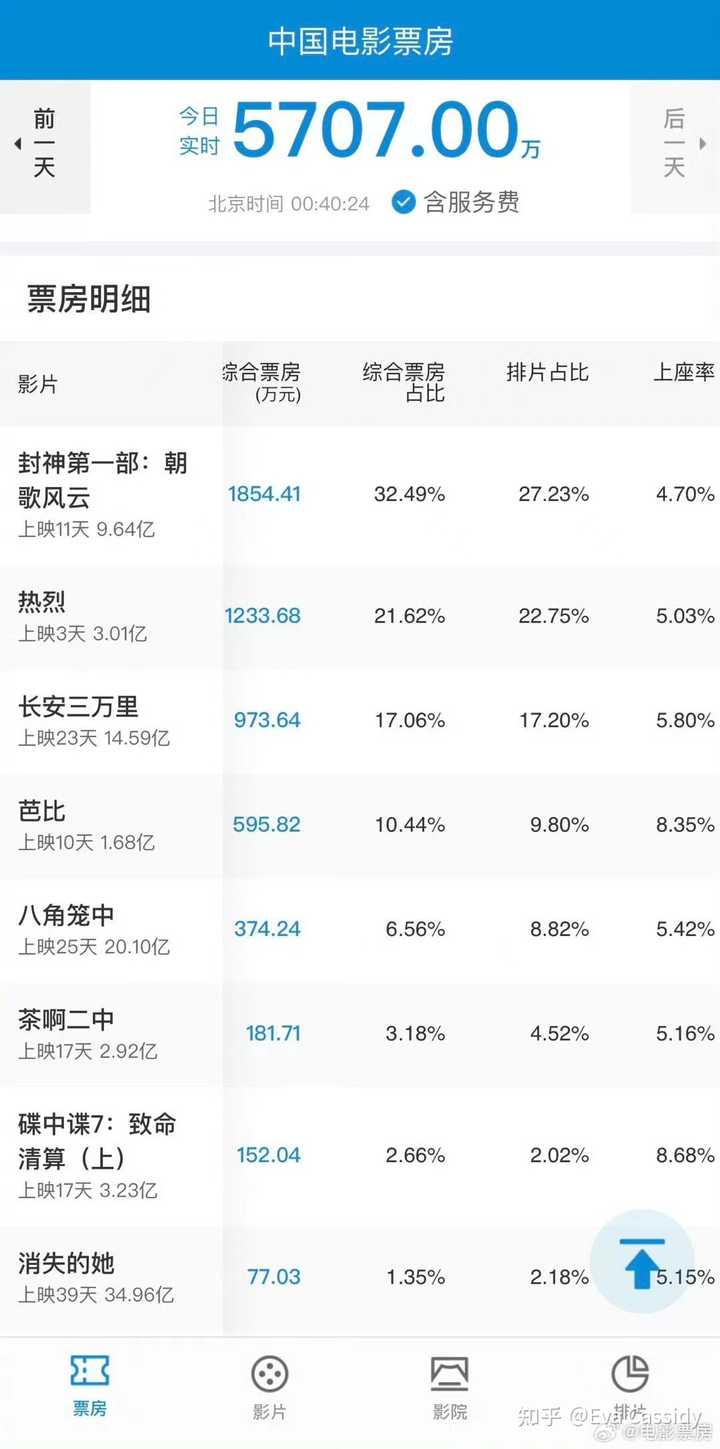Select the 茶啊二中 row

tap(360, 1034)
